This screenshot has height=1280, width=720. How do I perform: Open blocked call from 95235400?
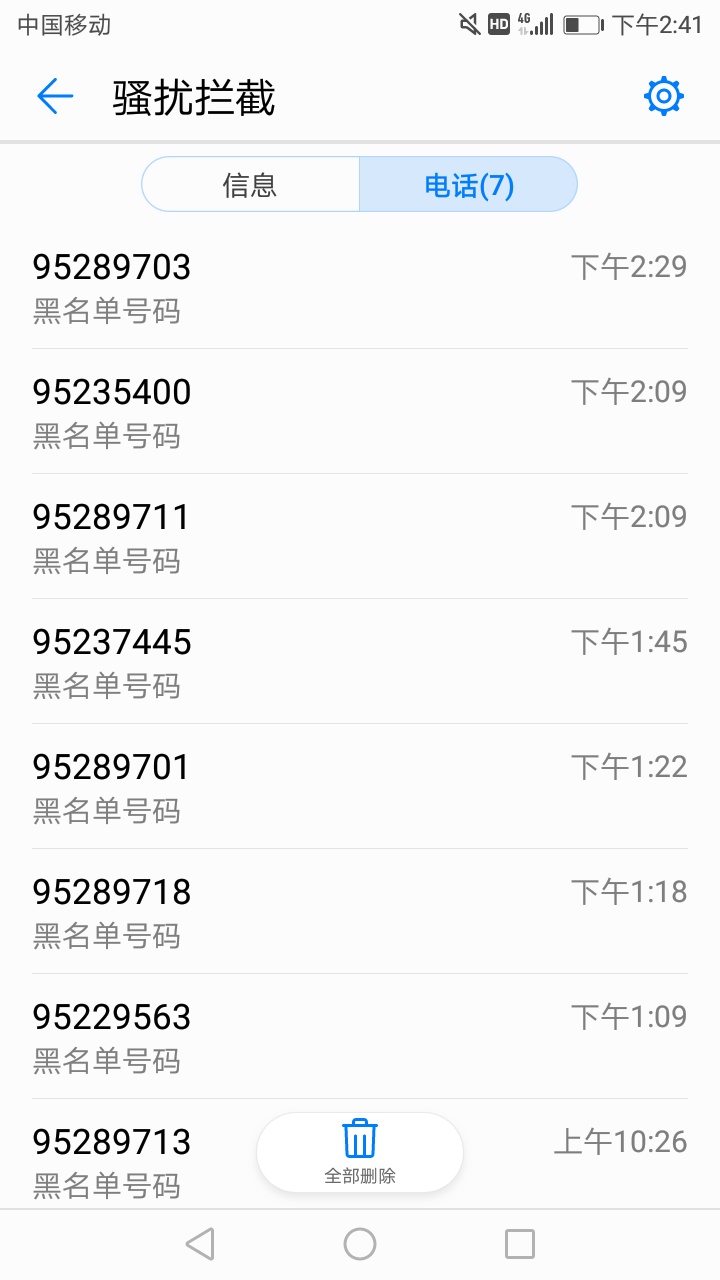pos(360,412)
